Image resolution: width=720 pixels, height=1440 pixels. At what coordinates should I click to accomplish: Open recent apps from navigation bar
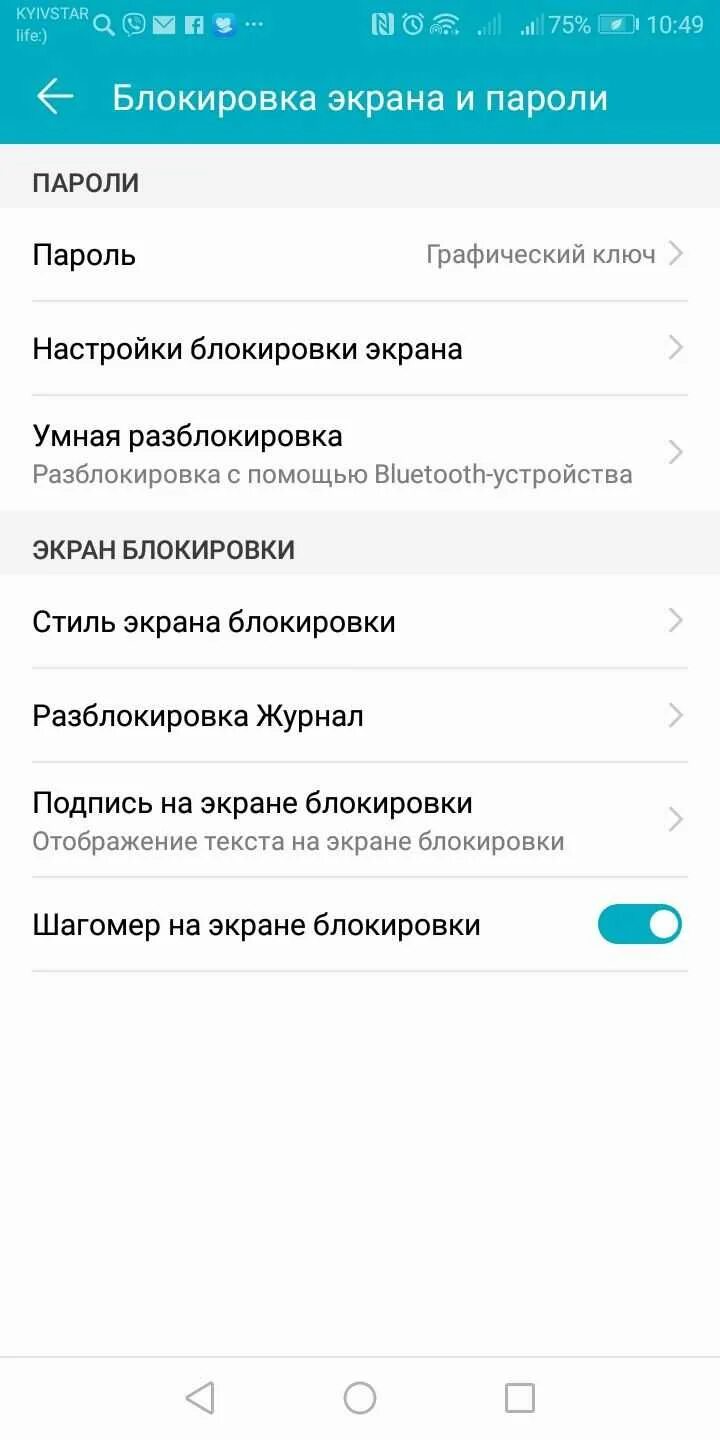pyautogui.click(x=520, y=1398)
